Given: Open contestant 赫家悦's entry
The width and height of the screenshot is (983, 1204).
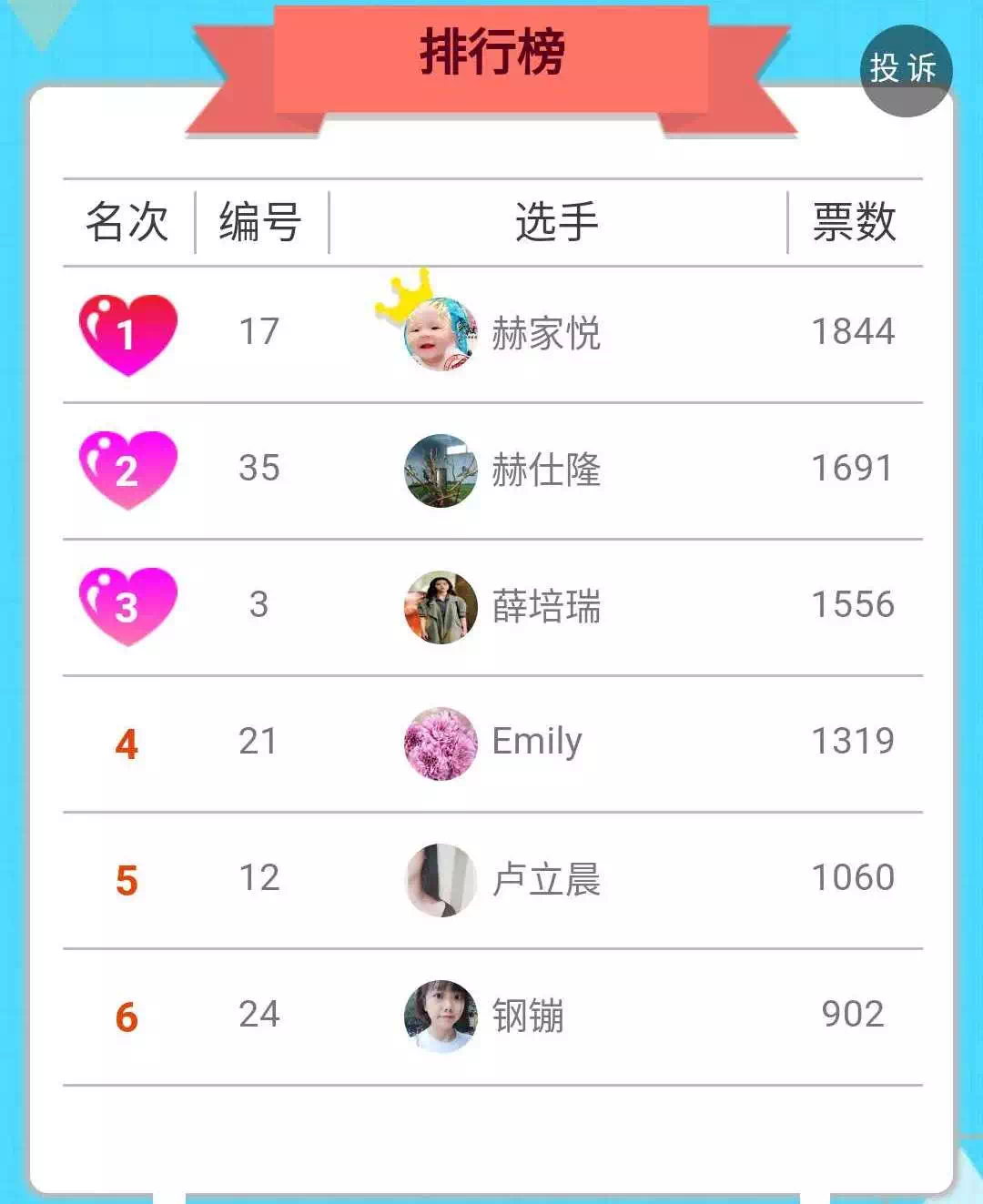Looking at the screenshot, I should (544, 333).
